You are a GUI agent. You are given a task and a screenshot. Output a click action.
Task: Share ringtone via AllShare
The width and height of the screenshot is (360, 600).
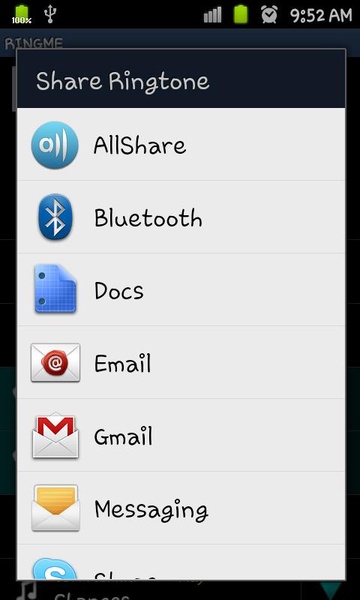181,144
